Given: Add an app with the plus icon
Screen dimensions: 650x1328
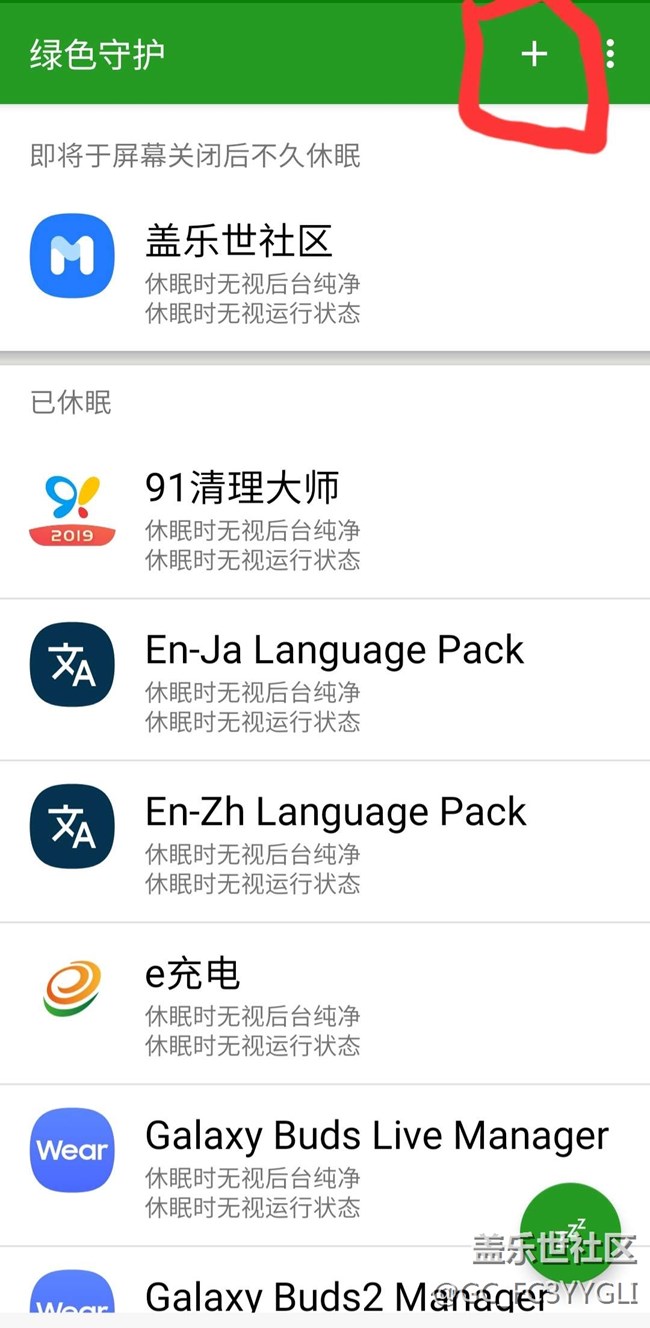Looking at the screenshot, I should [535, 54].
